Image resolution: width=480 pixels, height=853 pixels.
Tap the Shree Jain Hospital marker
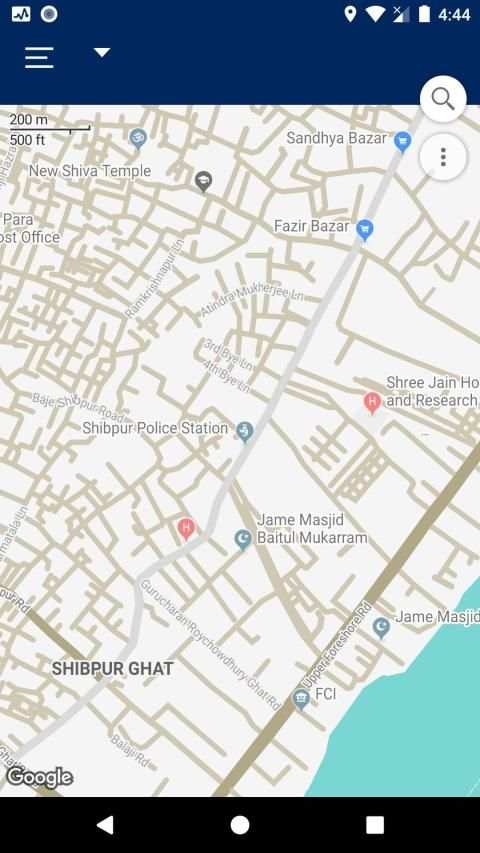click(x=372, y=403)
